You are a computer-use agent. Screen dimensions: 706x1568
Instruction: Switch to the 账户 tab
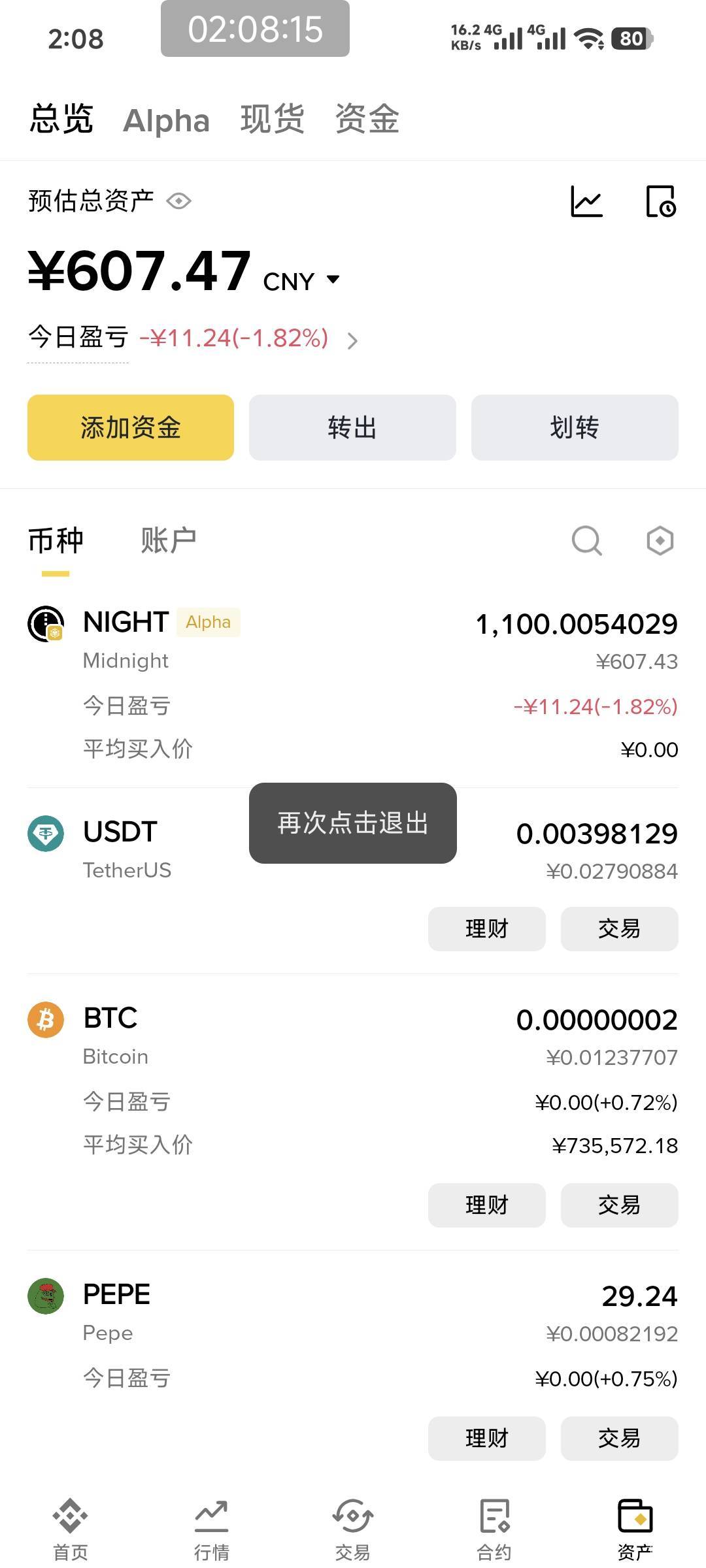(x=169, y=541)
